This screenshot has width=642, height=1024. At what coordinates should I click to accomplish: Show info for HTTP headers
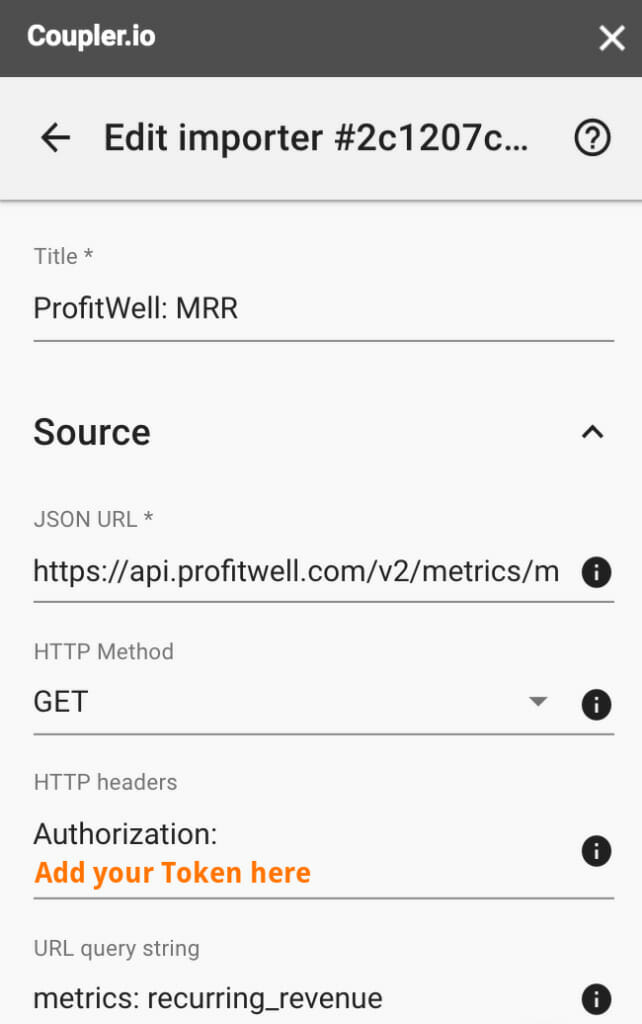(x=596, y=851)
